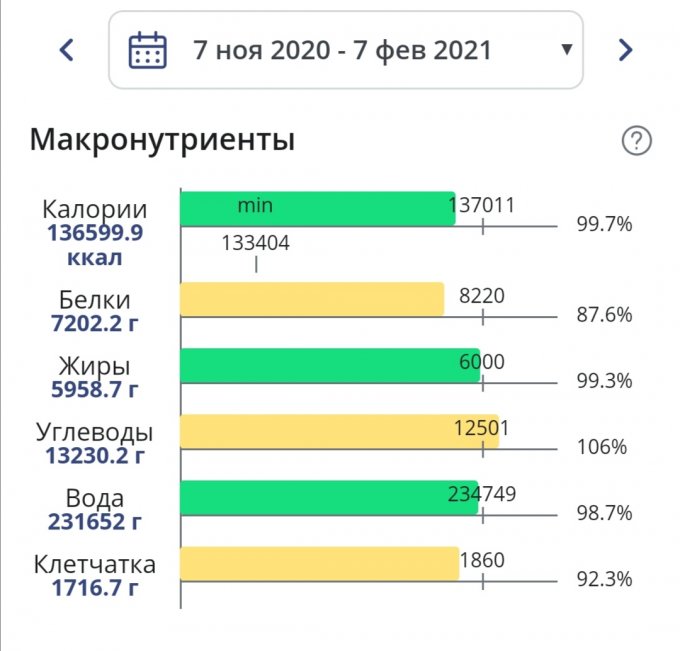Open the date range dropdown
The height and width of the screenshot is (651, 680).
click(345, 50)
